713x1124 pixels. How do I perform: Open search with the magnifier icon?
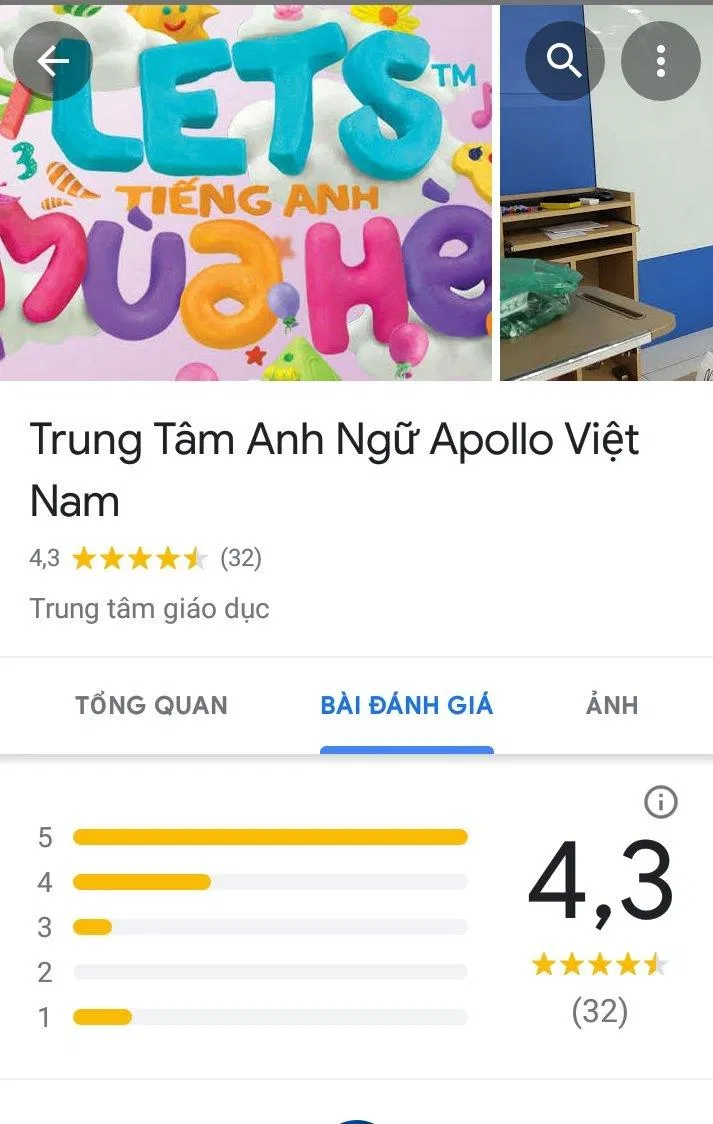[564, 61]
